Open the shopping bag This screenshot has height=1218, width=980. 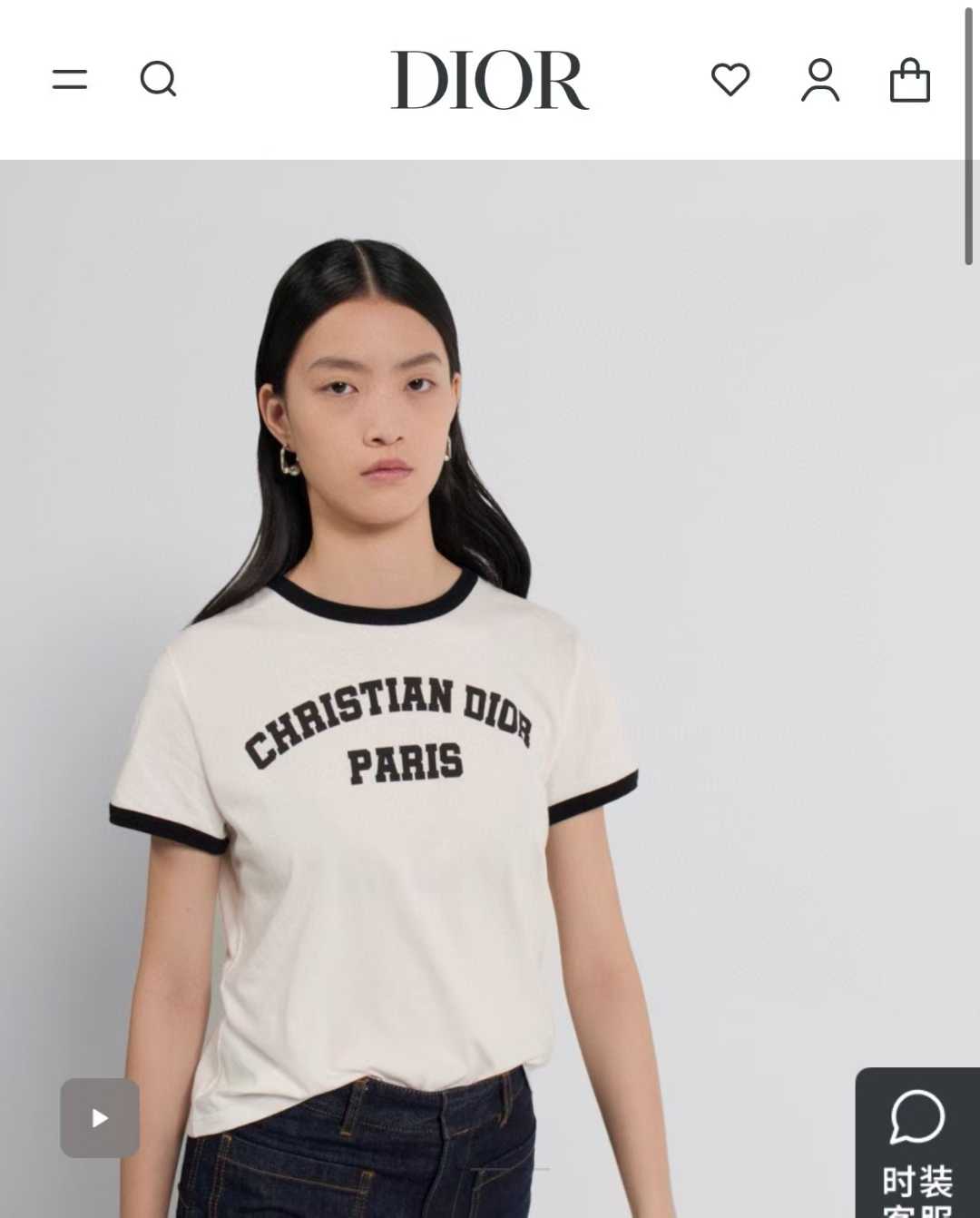[x=909, y=80]
